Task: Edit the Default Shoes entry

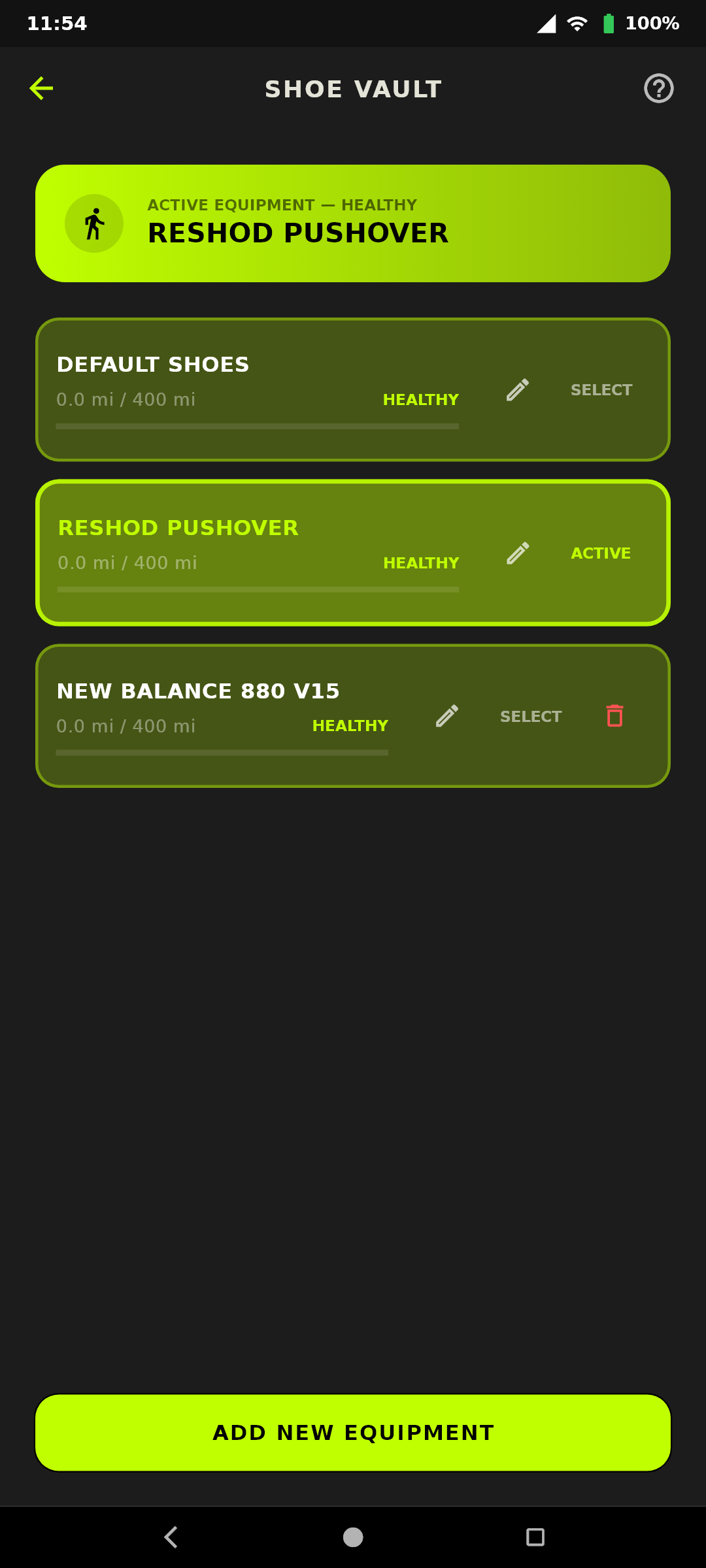Action: (518, 390)
